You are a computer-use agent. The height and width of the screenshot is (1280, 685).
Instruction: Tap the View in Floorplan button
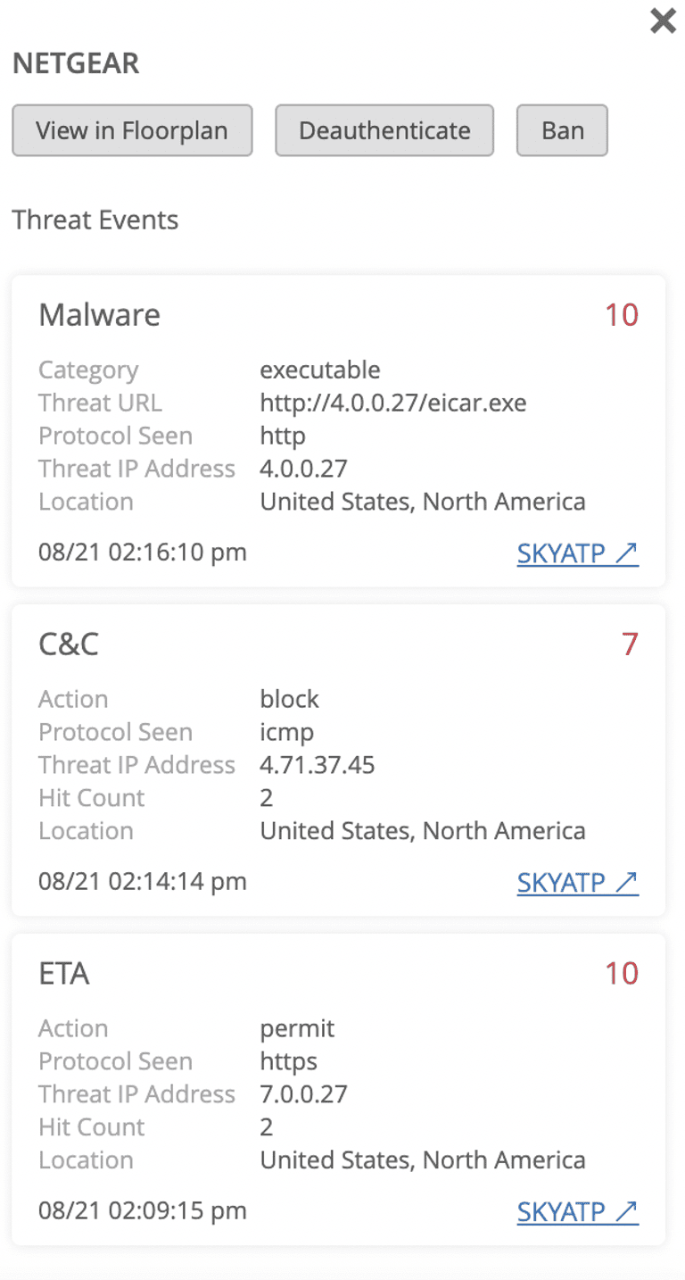(x=132, y=130)
